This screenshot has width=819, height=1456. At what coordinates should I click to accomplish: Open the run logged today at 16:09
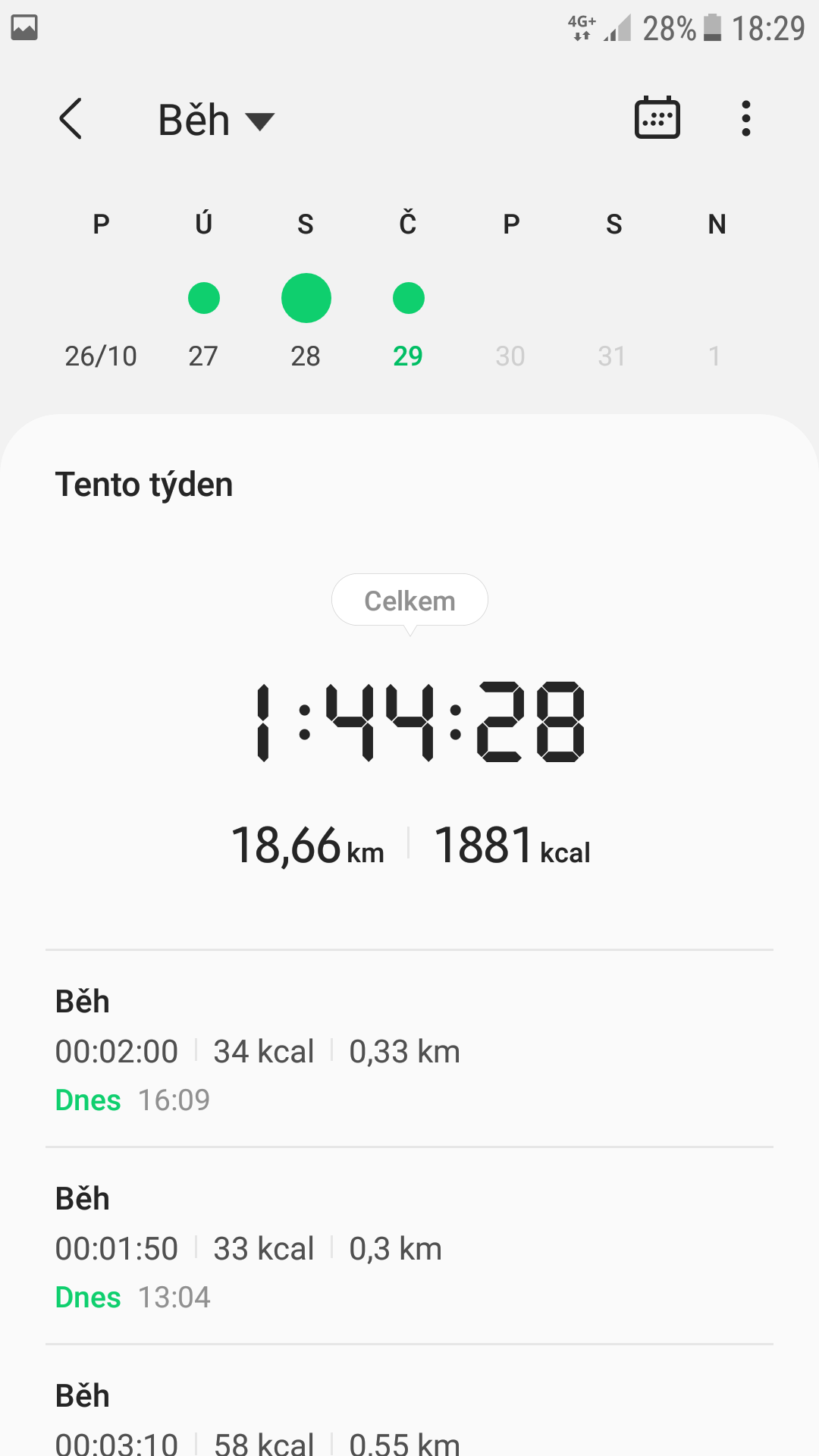[x=409, y=1049]
